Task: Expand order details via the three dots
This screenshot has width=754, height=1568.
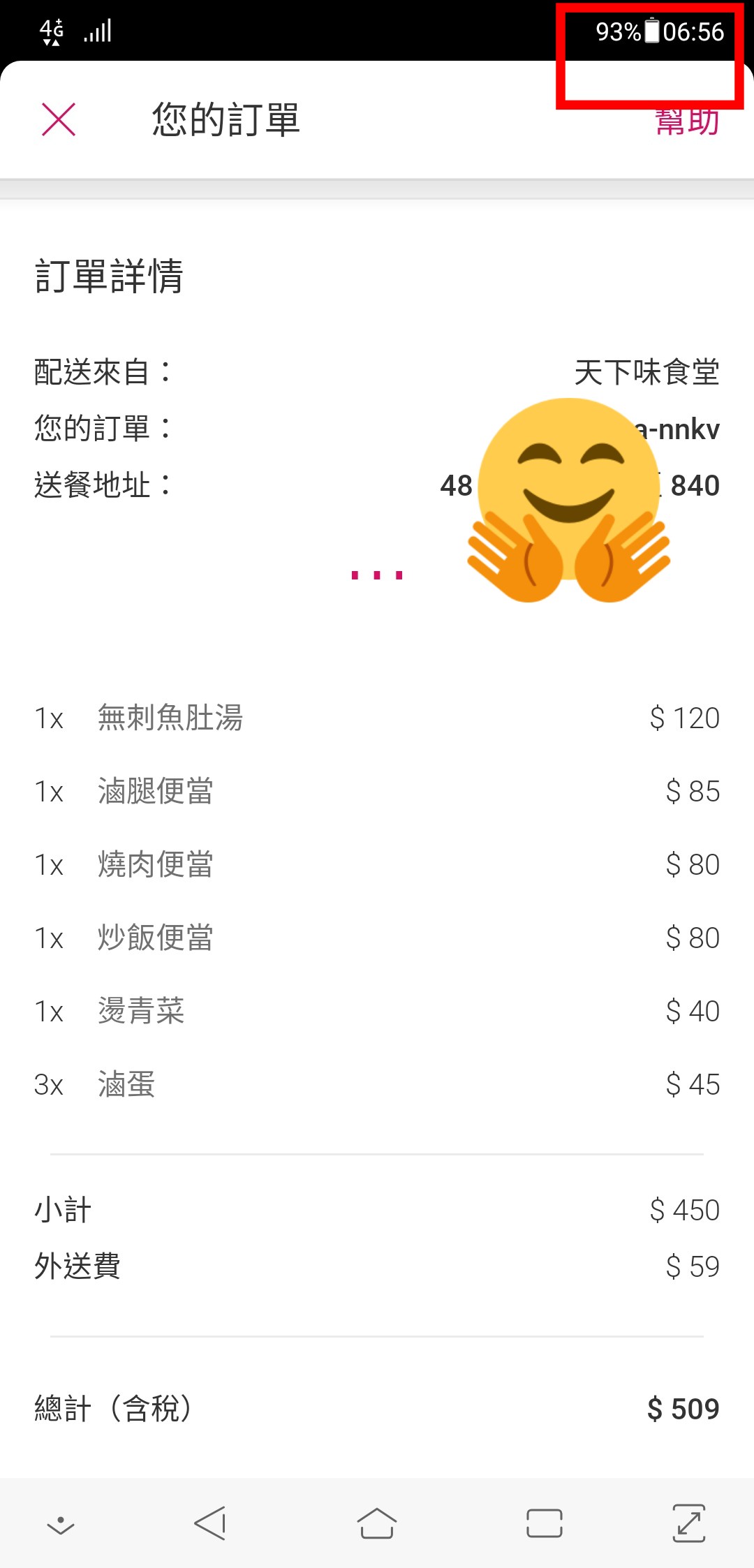Action: coord(377,575)
